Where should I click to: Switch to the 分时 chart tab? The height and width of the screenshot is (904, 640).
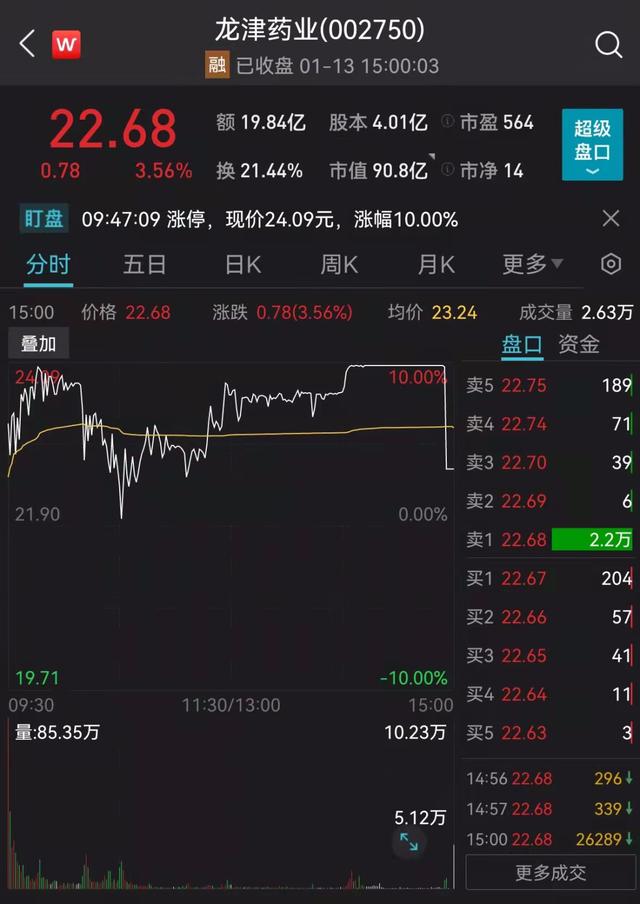pos(48,265)
